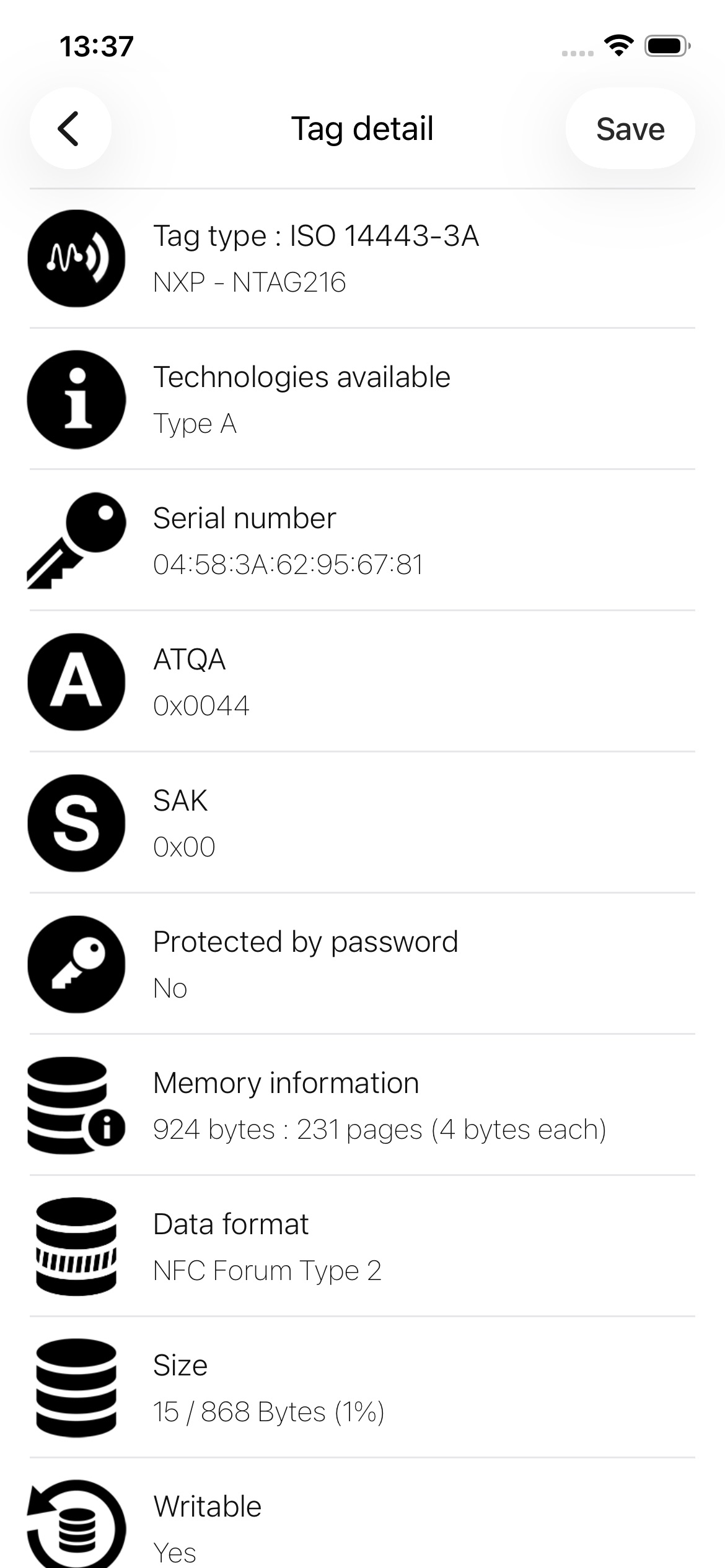The height and width of the screenshot is (1568, 725).
Task: Tap the ATQA letter-A icon
Action: (76, 681)
